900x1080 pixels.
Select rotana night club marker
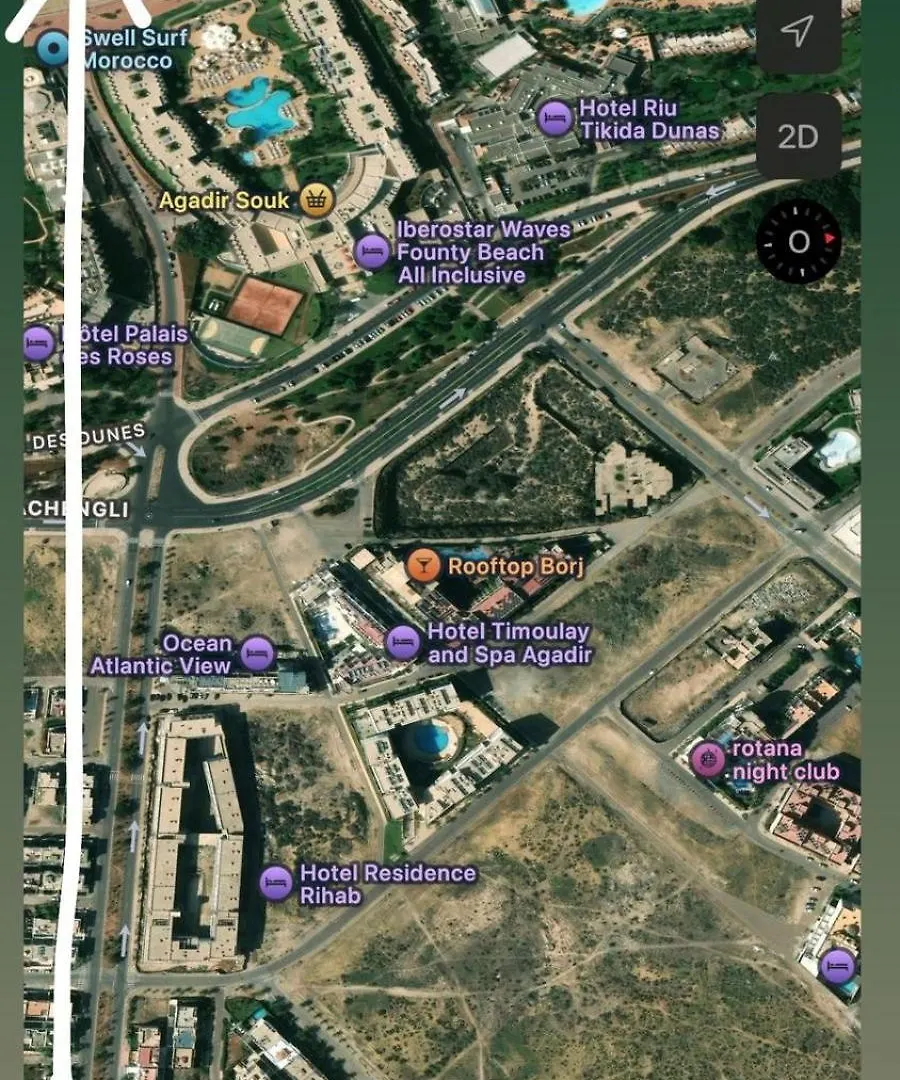click(x=708, y=760)
